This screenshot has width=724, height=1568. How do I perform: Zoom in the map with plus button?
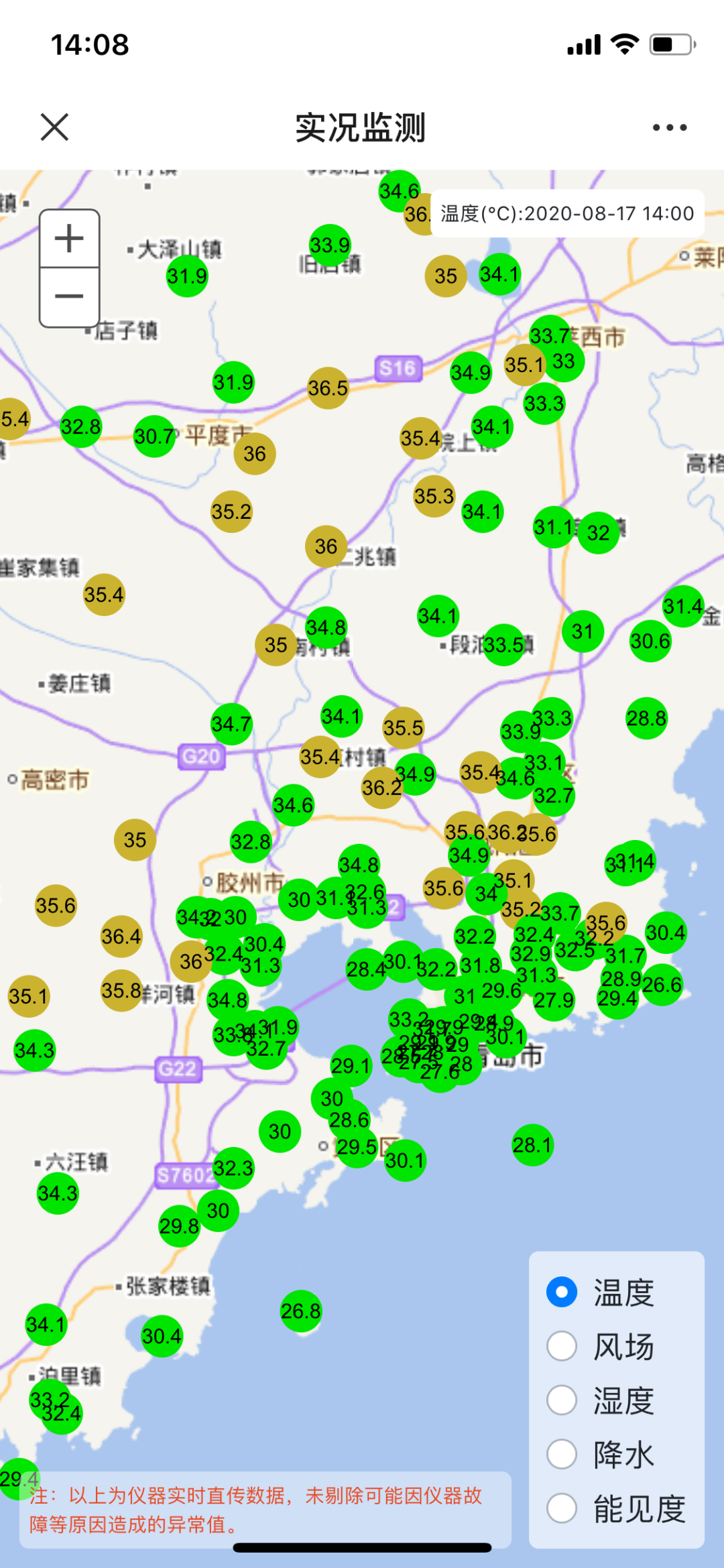[x=69, y=239]
